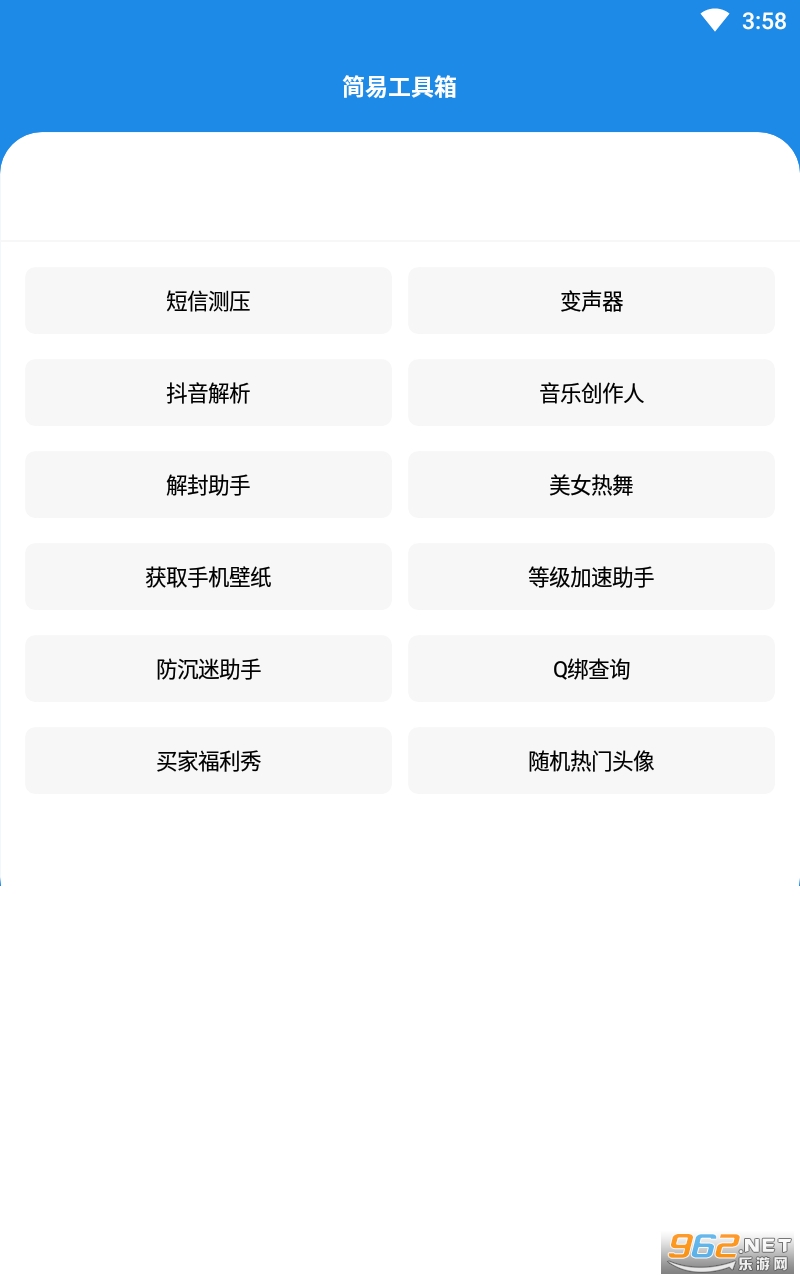Tap 买家福利秀

click(208, 761)
